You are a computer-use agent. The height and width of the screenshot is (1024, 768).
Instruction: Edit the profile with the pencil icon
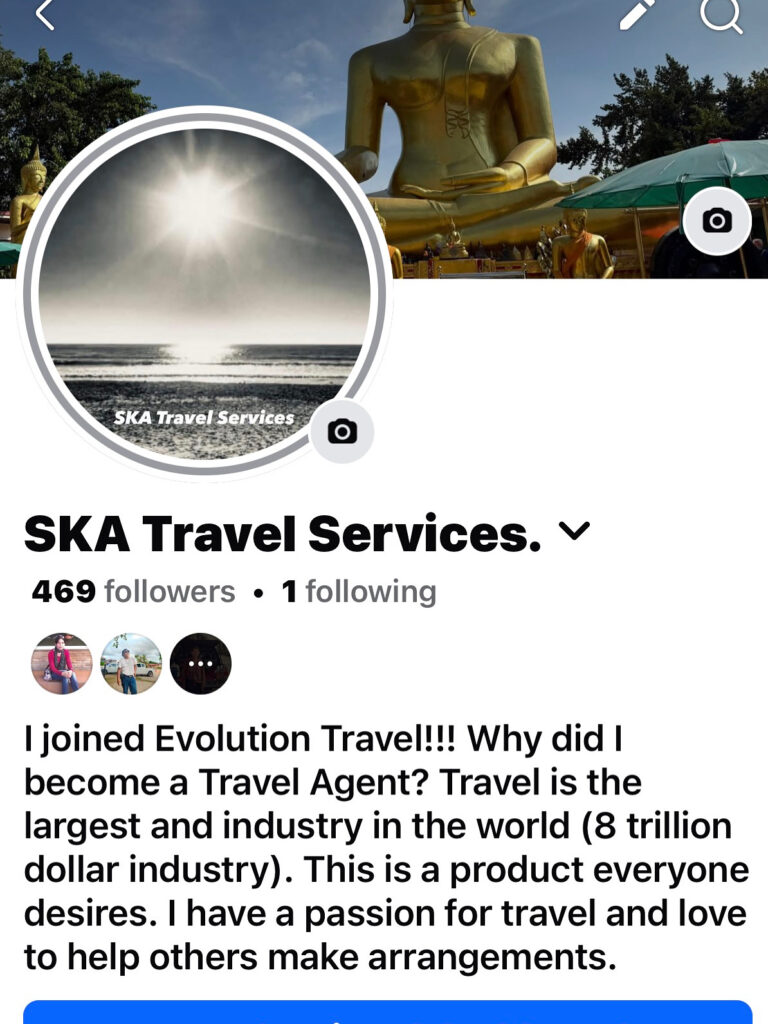click(x=637, y=14)
